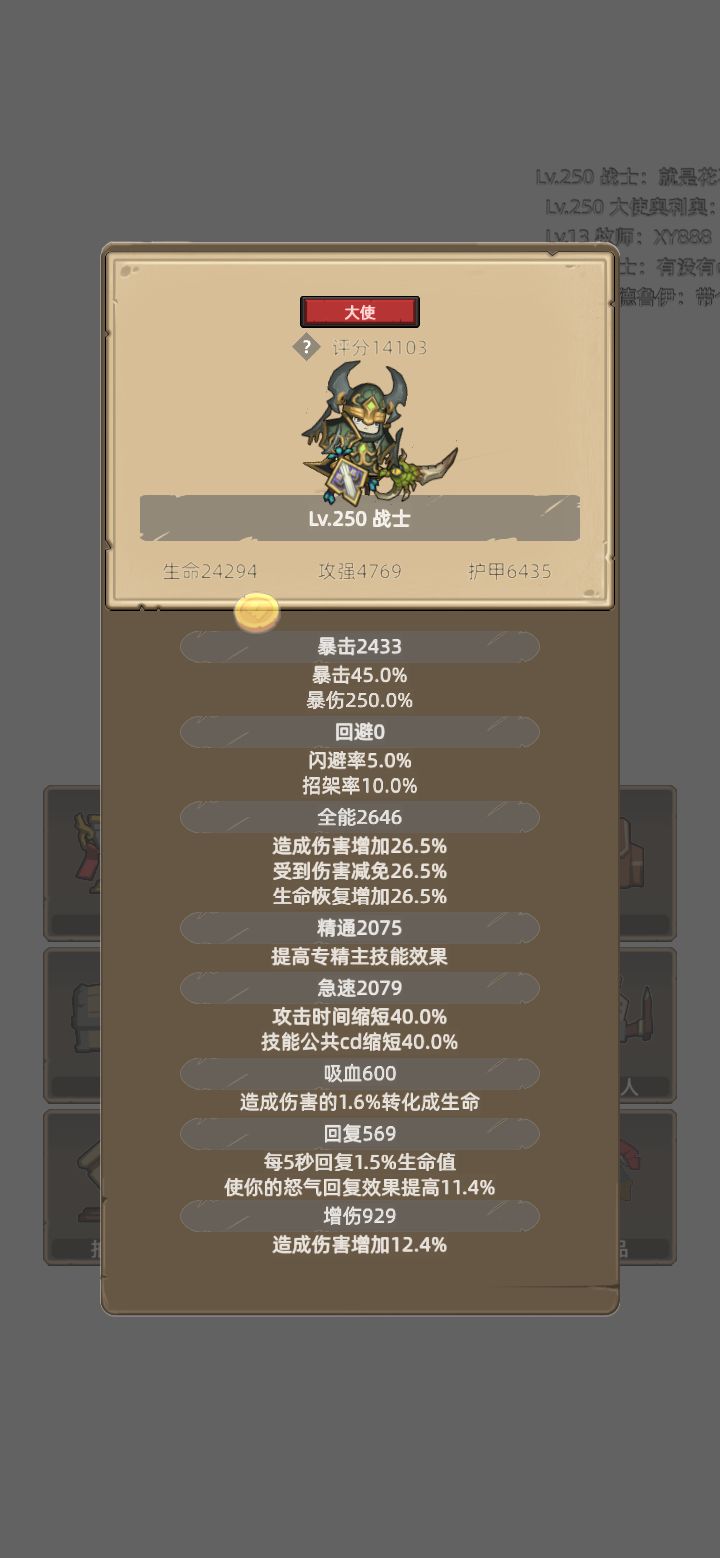Open the 精通2075 mastery details
The height and width of the screenshot is (1558, 720).
359,928
